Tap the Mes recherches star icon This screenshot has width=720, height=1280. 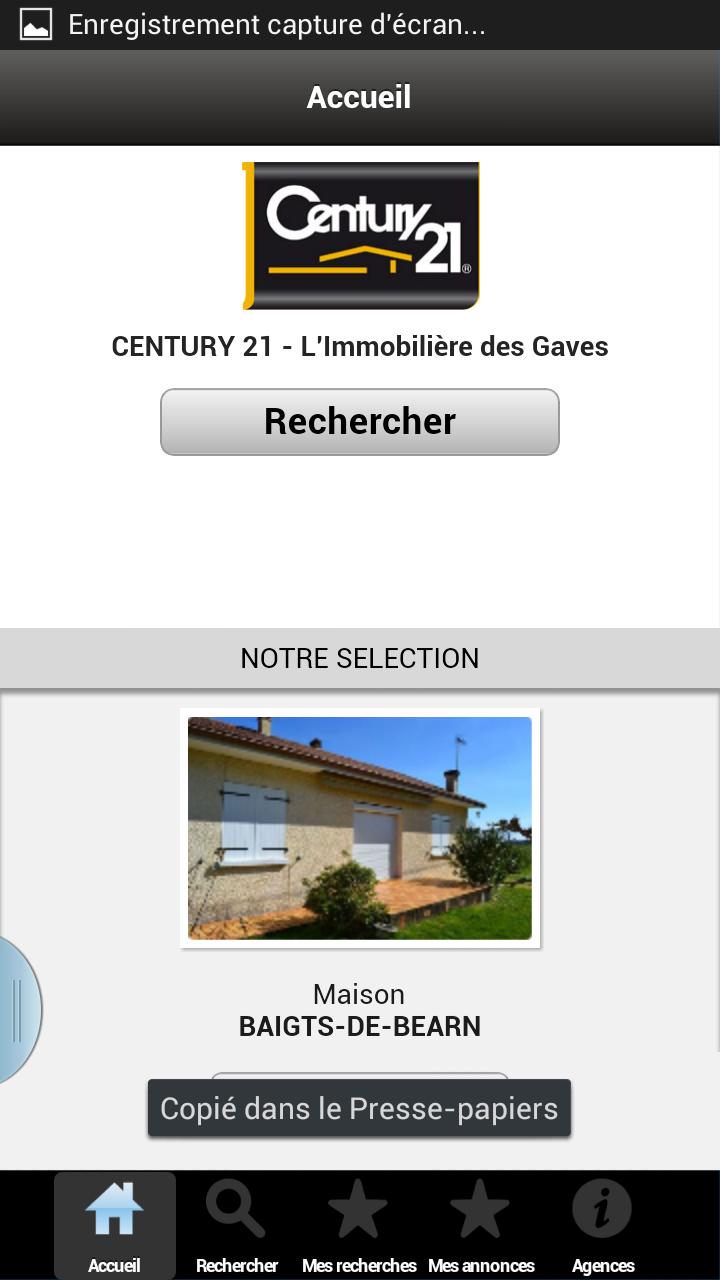click(358, 1207)
